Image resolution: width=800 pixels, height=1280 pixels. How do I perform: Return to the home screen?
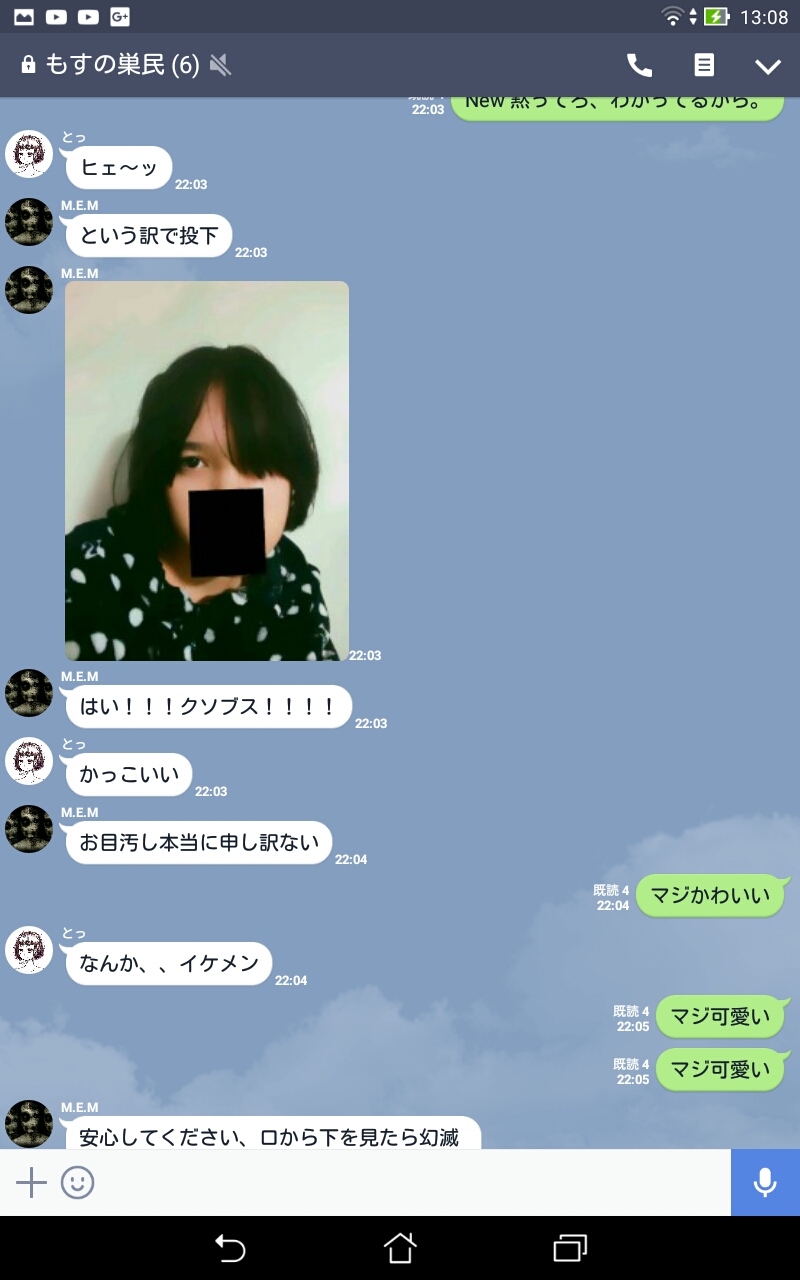tap(400, 1248)
